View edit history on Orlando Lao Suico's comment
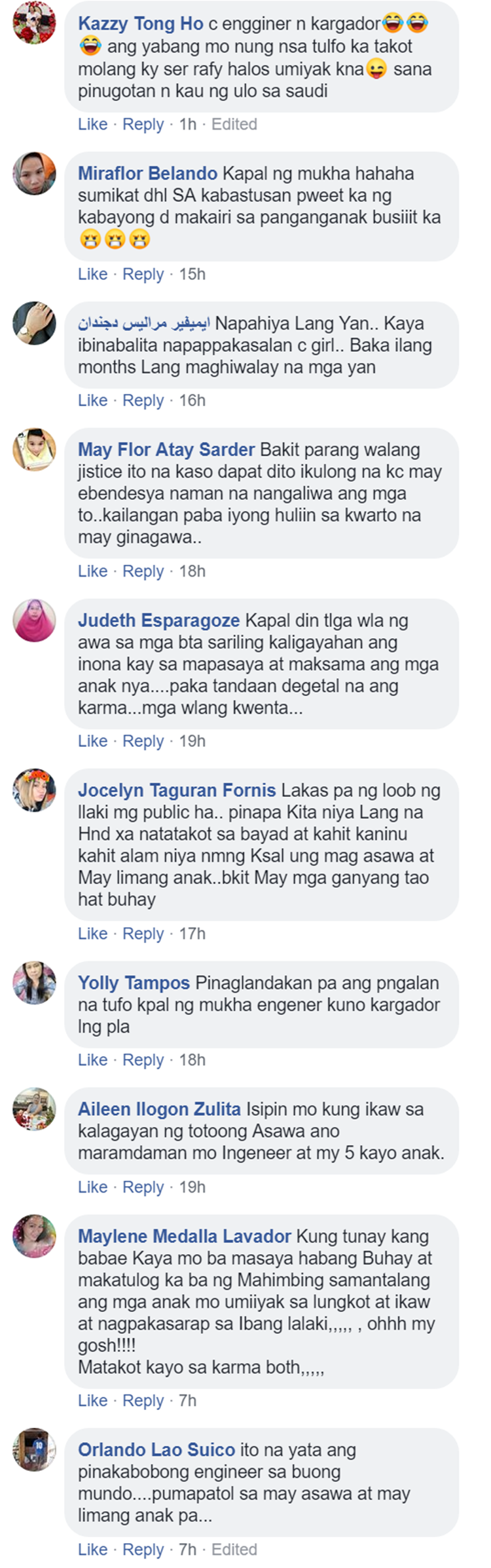 click(x=234, y=1550)
